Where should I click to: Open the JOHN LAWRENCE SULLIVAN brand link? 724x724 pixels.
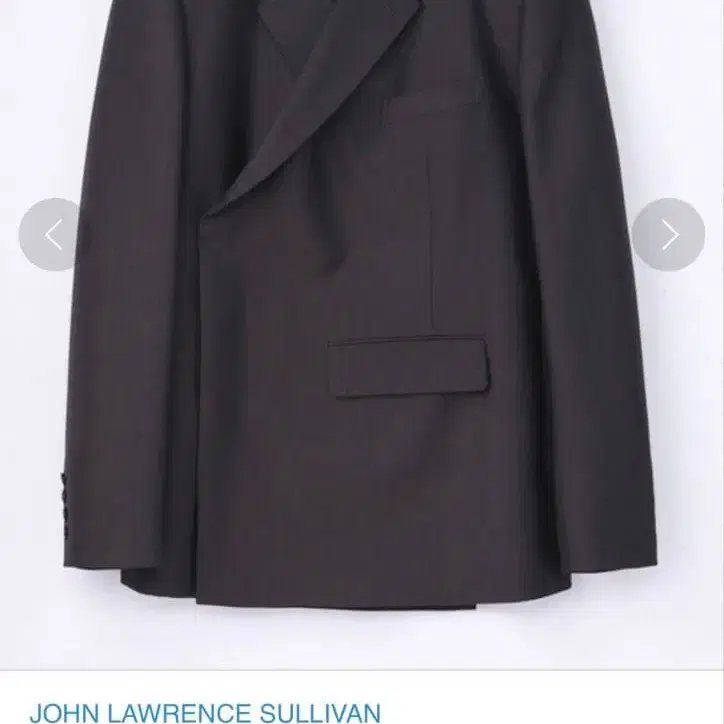(205, 713)
